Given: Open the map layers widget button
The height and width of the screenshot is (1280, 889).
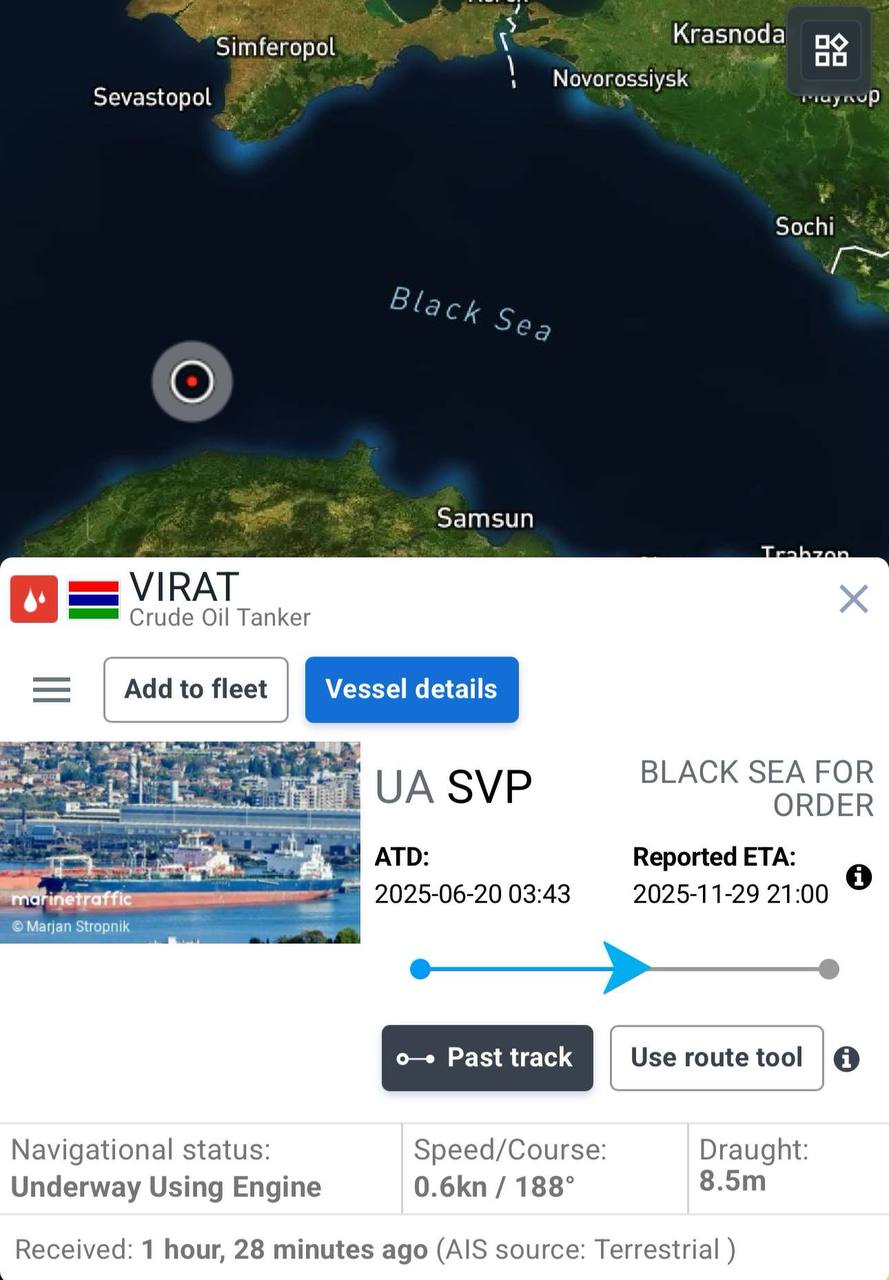Looking at the screenshot, I should (x=830, y=50).
